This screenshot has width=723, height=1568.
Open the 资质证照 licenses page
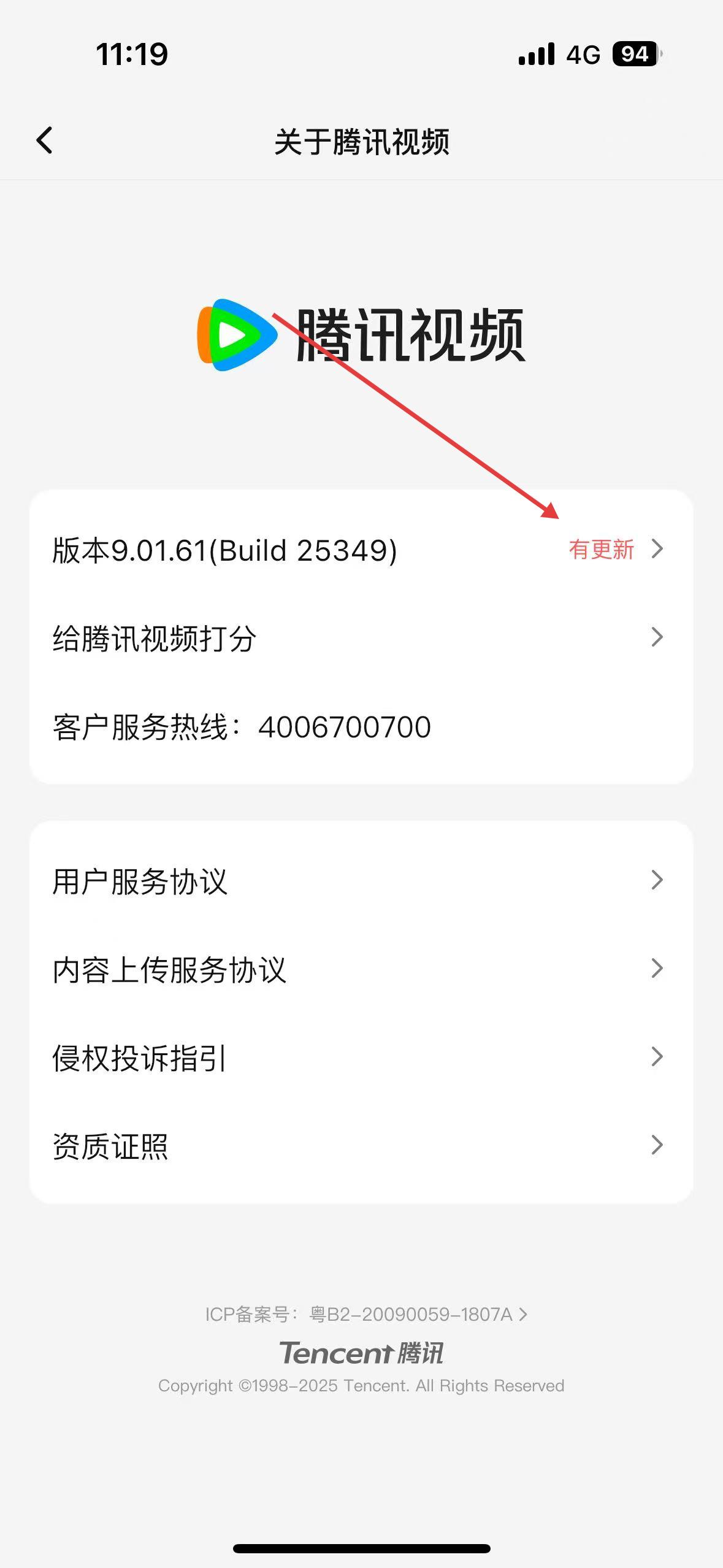tap(361, 1145)
